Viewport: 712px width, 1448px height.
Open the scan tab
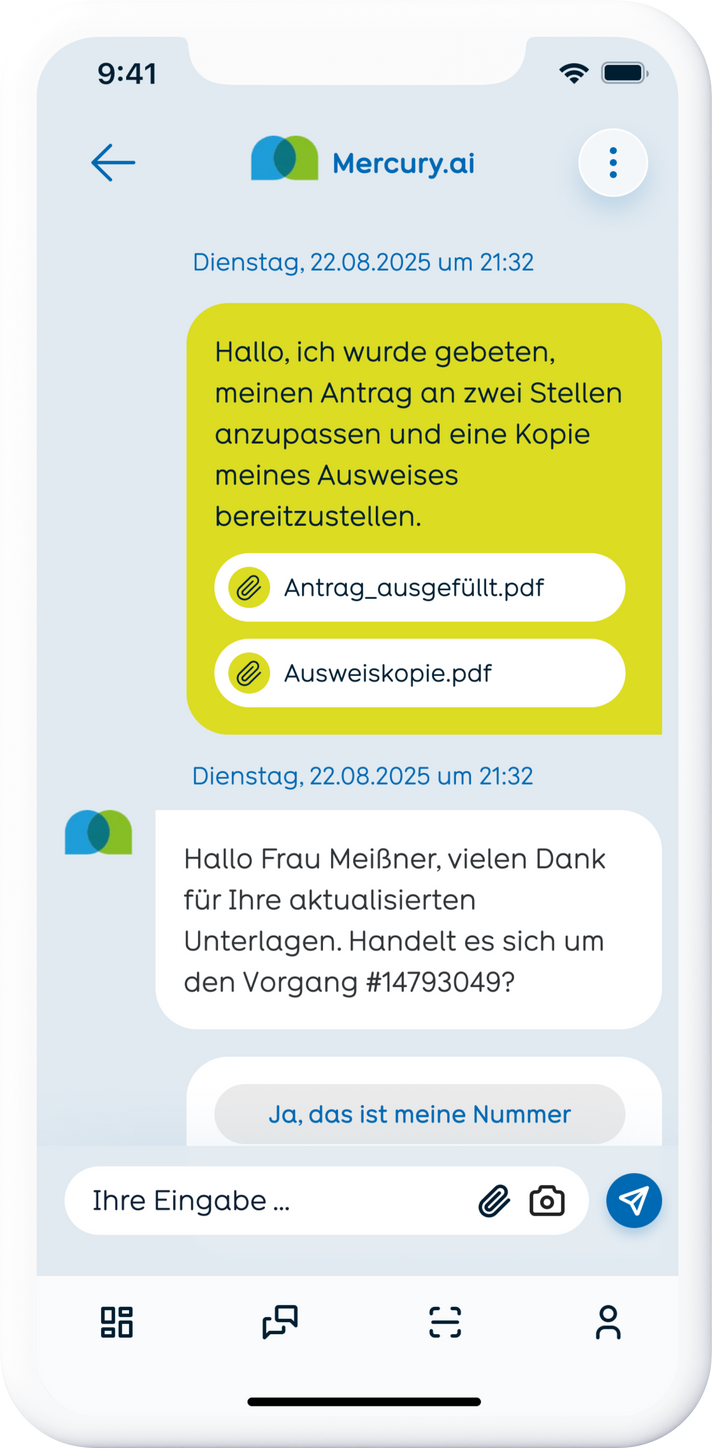[445, 1322]
